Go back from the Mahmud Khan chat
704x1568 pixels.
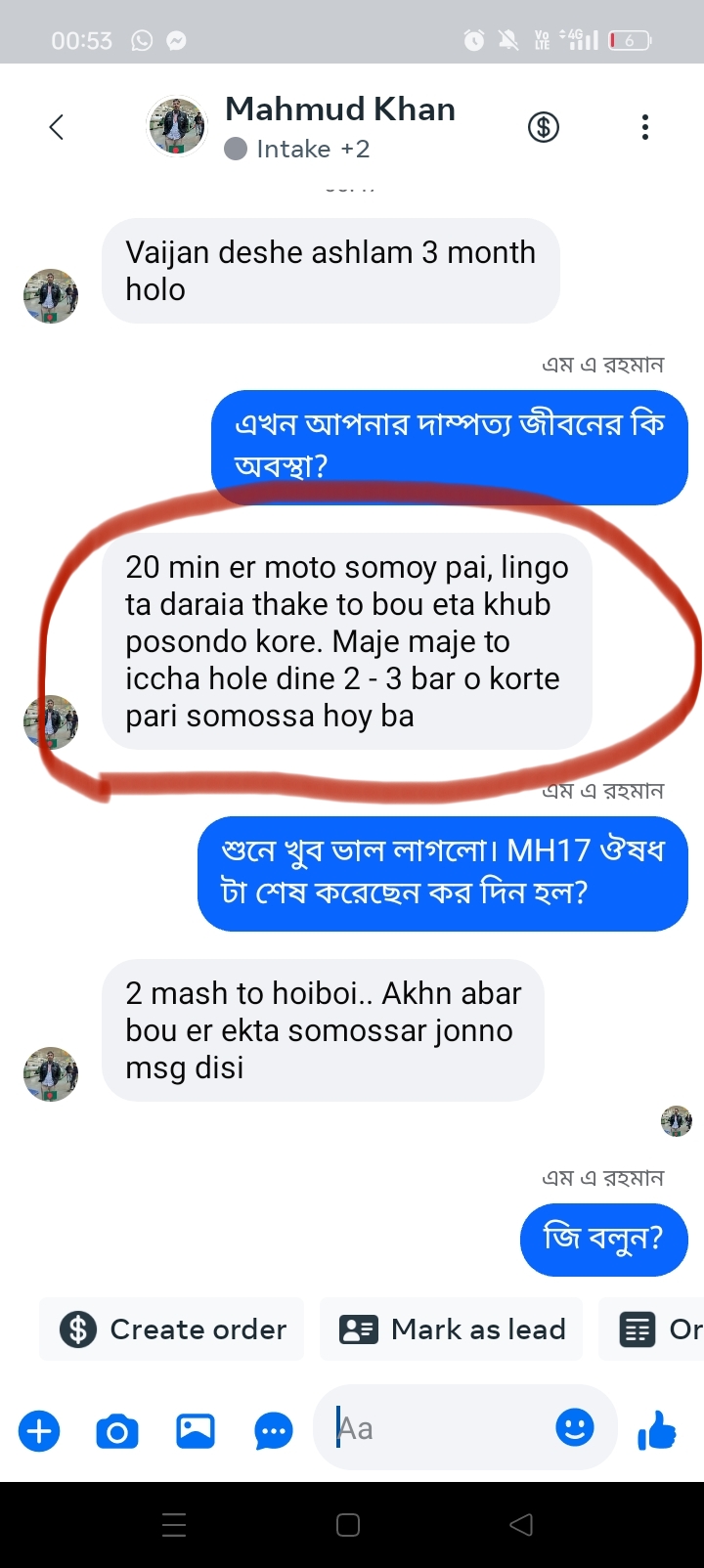(57, 127)
